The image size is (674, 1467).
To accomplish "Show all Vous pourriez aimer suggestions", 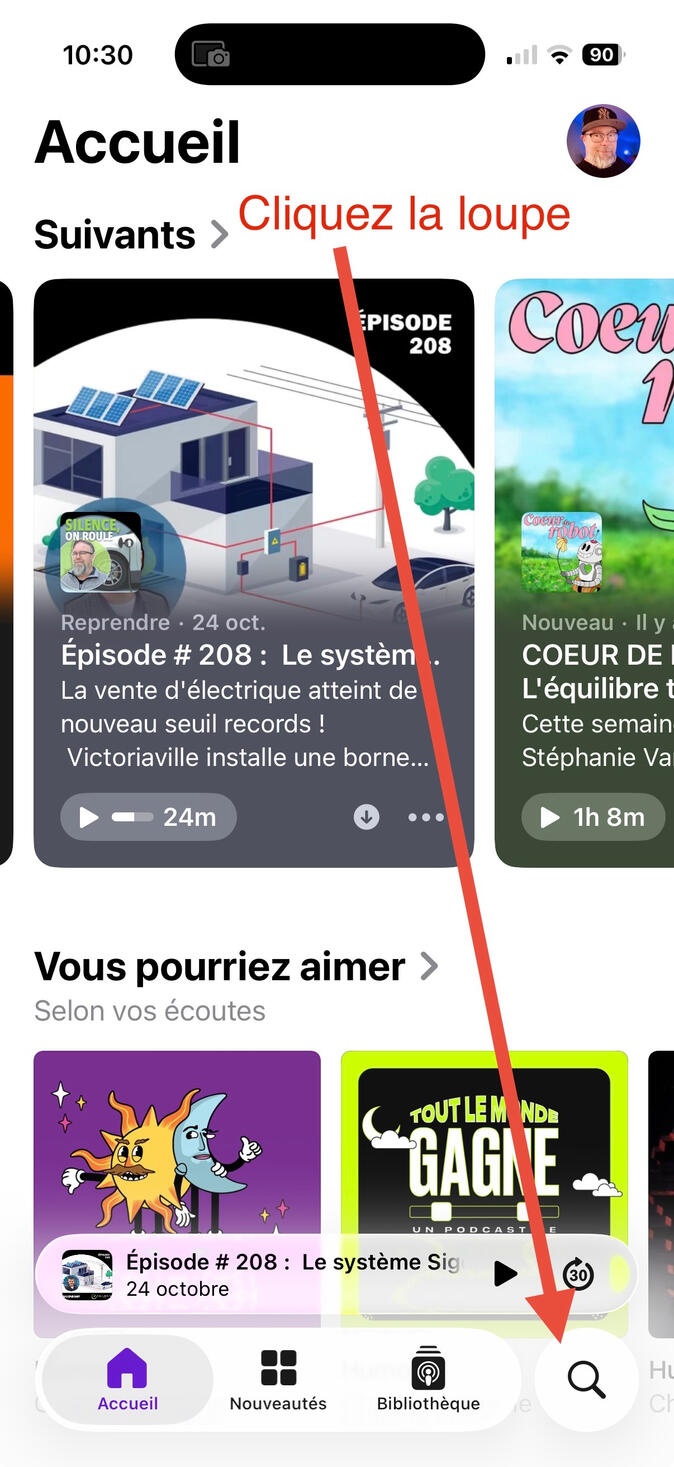I will coord(236,967).
